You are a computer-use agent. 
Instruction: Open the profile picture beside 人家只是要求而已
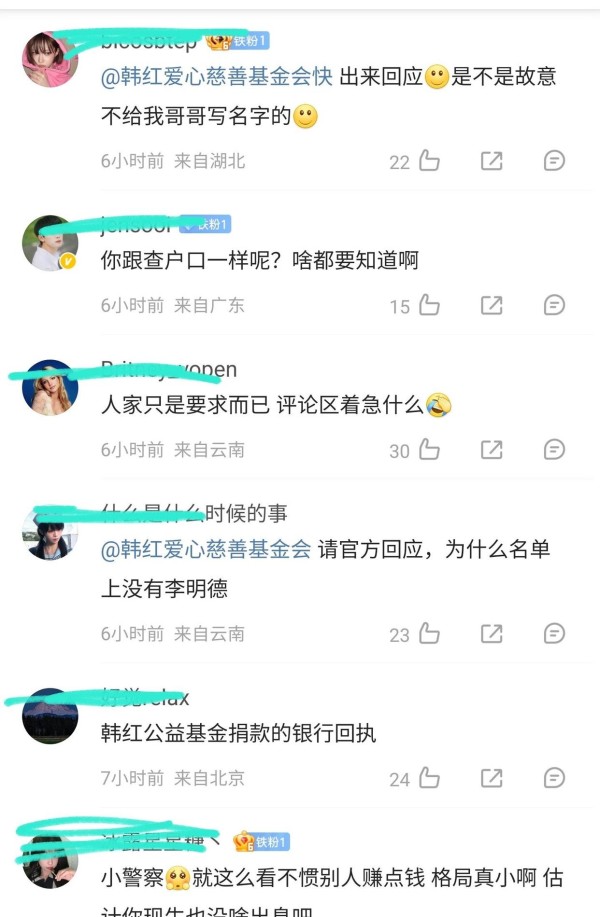(50, 388)
